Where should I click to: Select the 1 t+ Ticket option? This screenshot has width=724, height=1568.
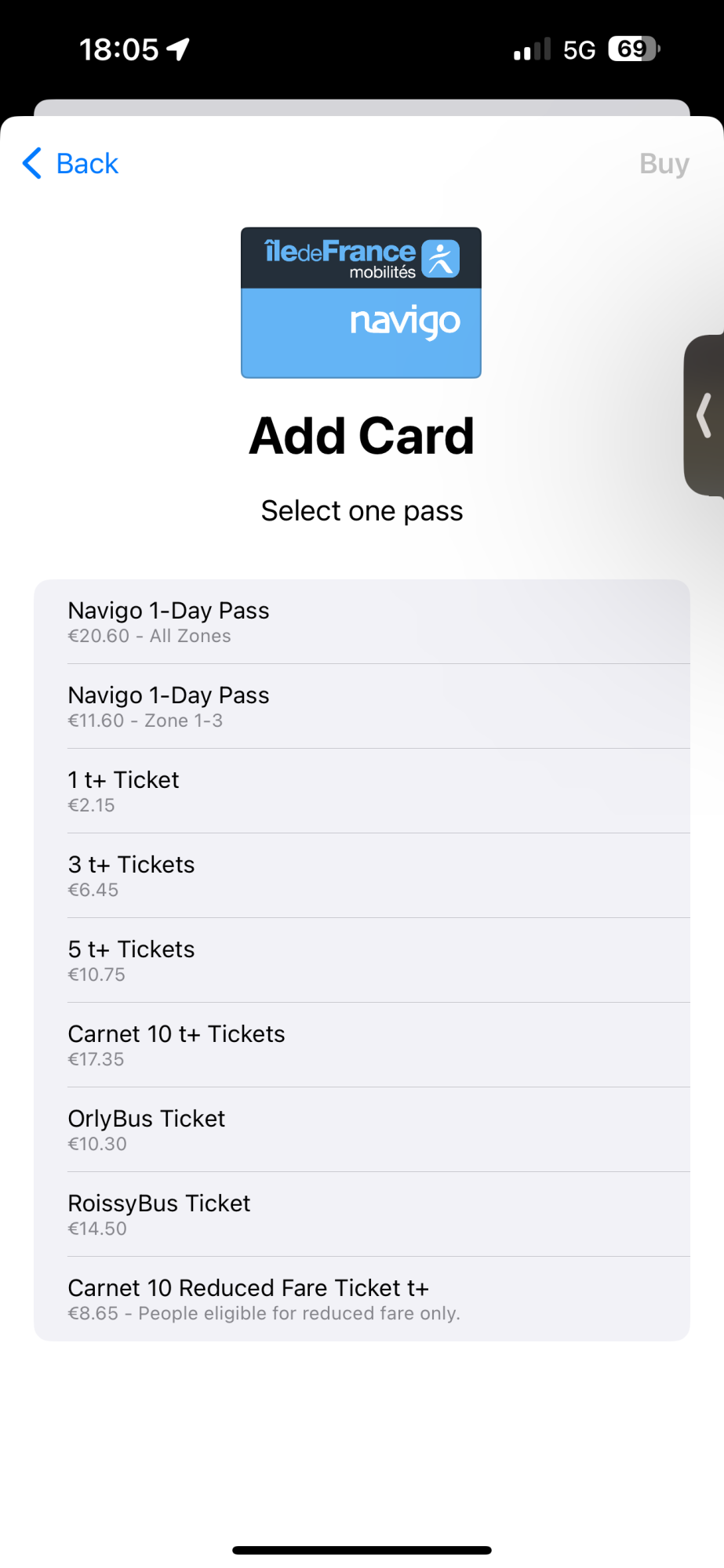362,791
